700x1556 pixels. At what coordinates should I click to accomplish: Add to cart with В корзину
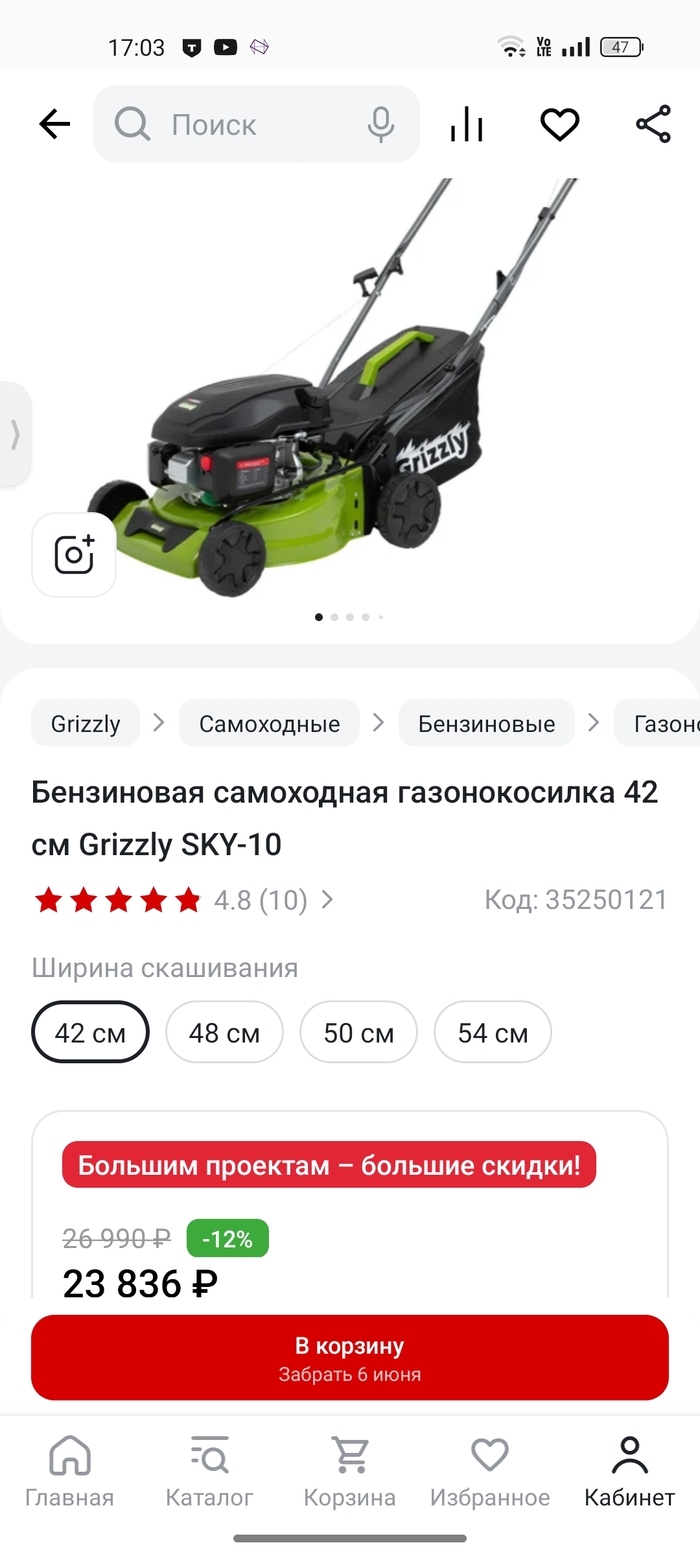(x=349, y=1357)
